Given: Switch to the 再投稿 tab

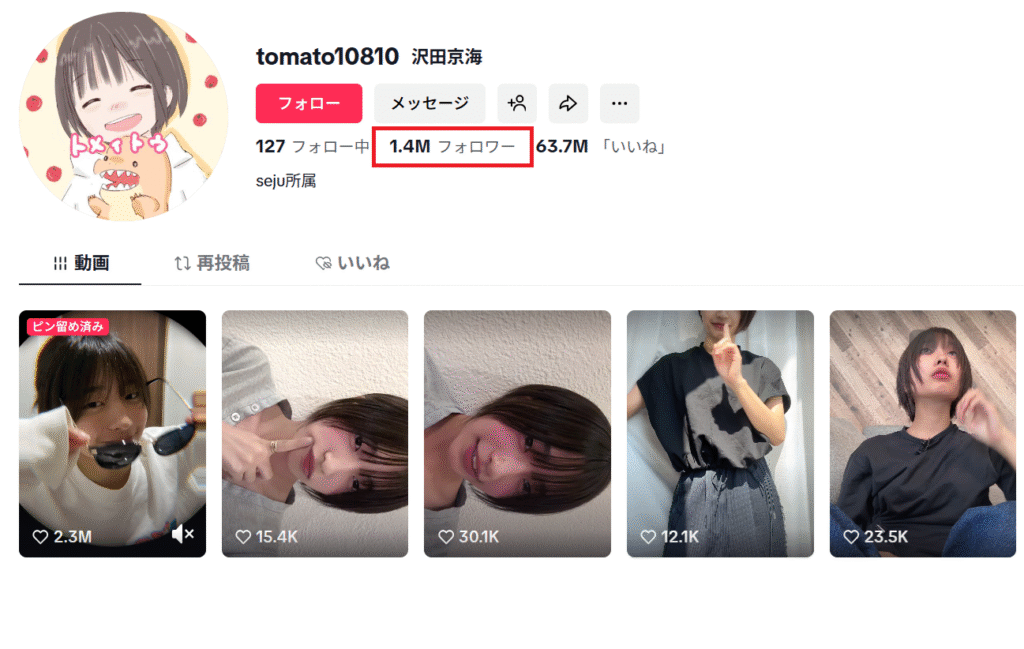Looking at the screenshot, I should point(211,263).
